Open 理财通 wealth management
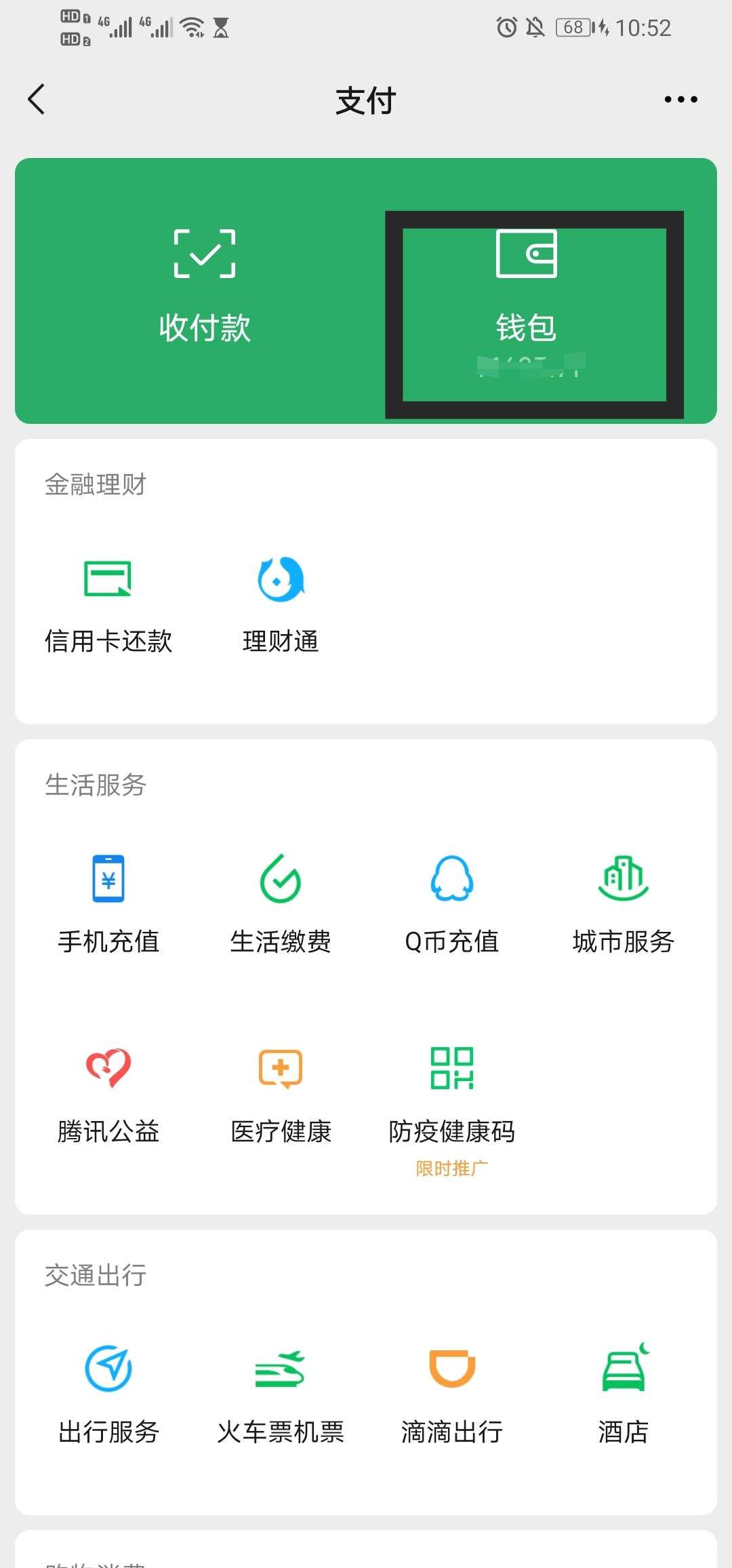This screenshot has height=1568, width=732. click(281, 604)
